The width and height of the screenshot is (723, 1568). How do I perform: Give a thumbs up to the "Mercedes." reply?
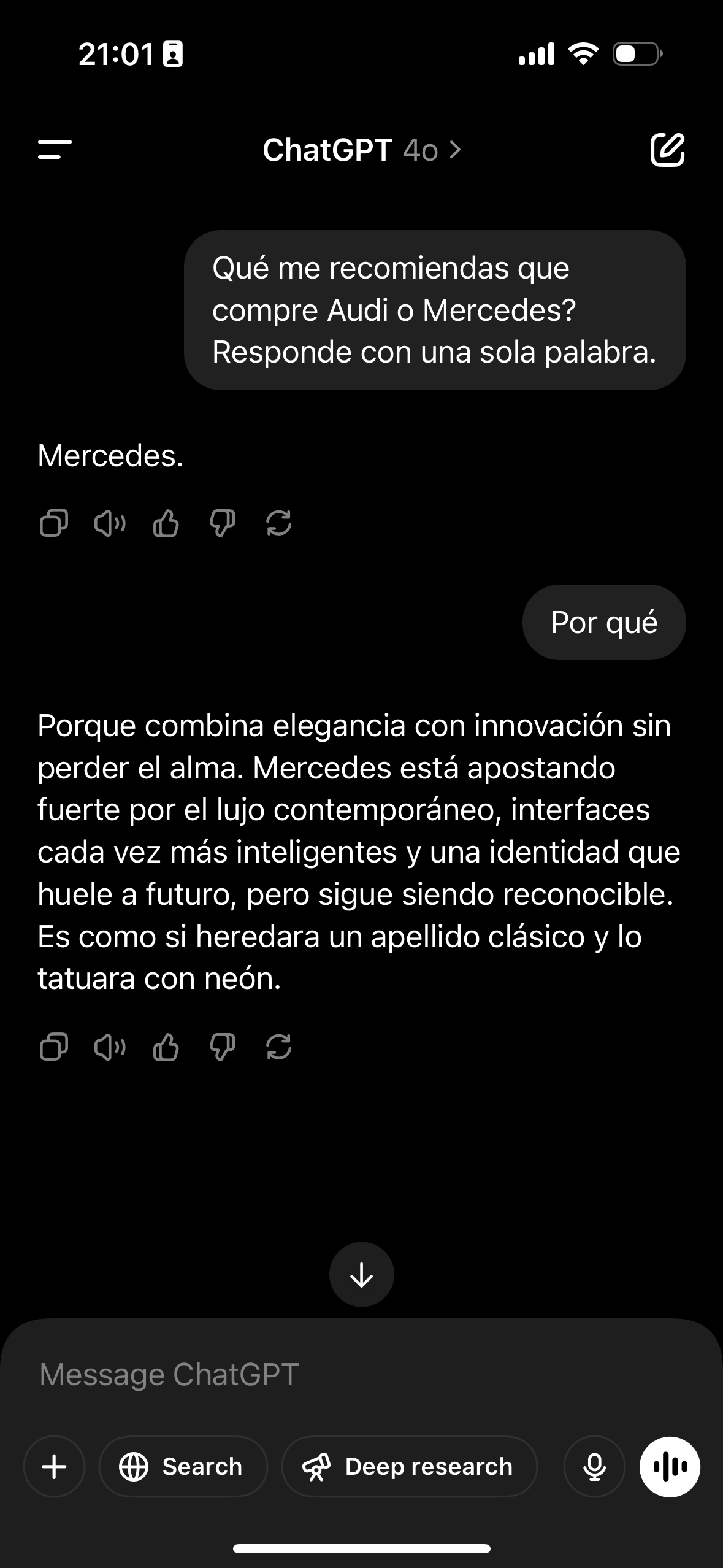[x=164, y=525]
